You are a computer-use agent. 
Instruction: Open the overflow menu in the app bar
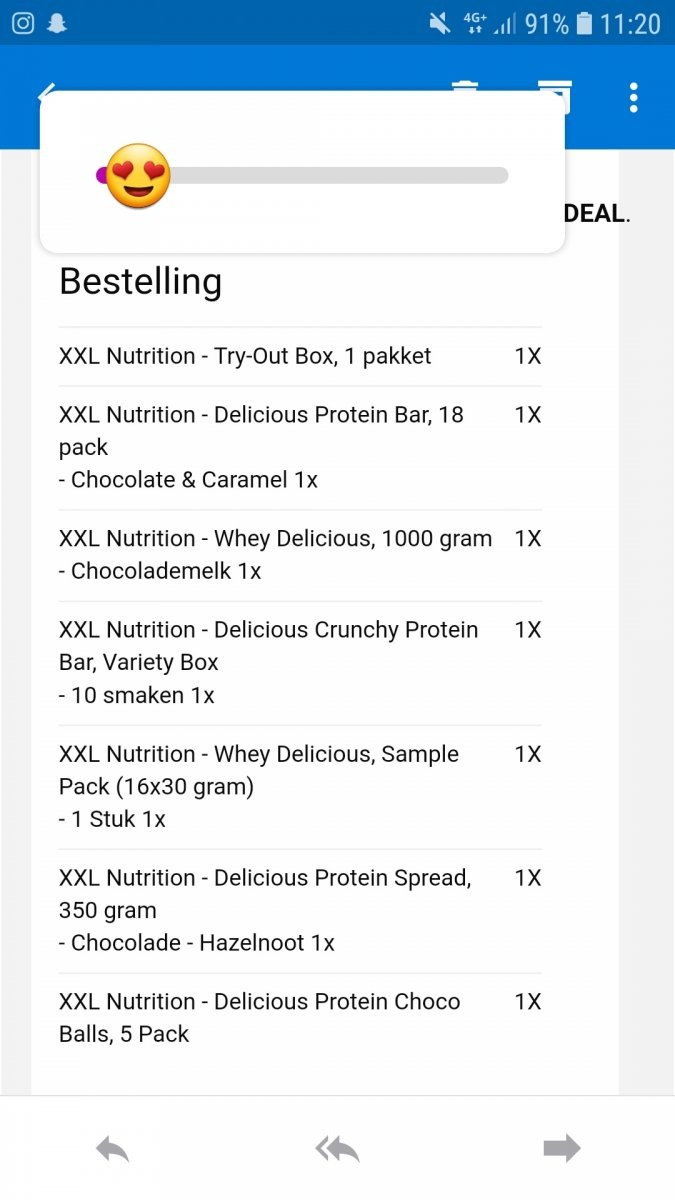633,98
